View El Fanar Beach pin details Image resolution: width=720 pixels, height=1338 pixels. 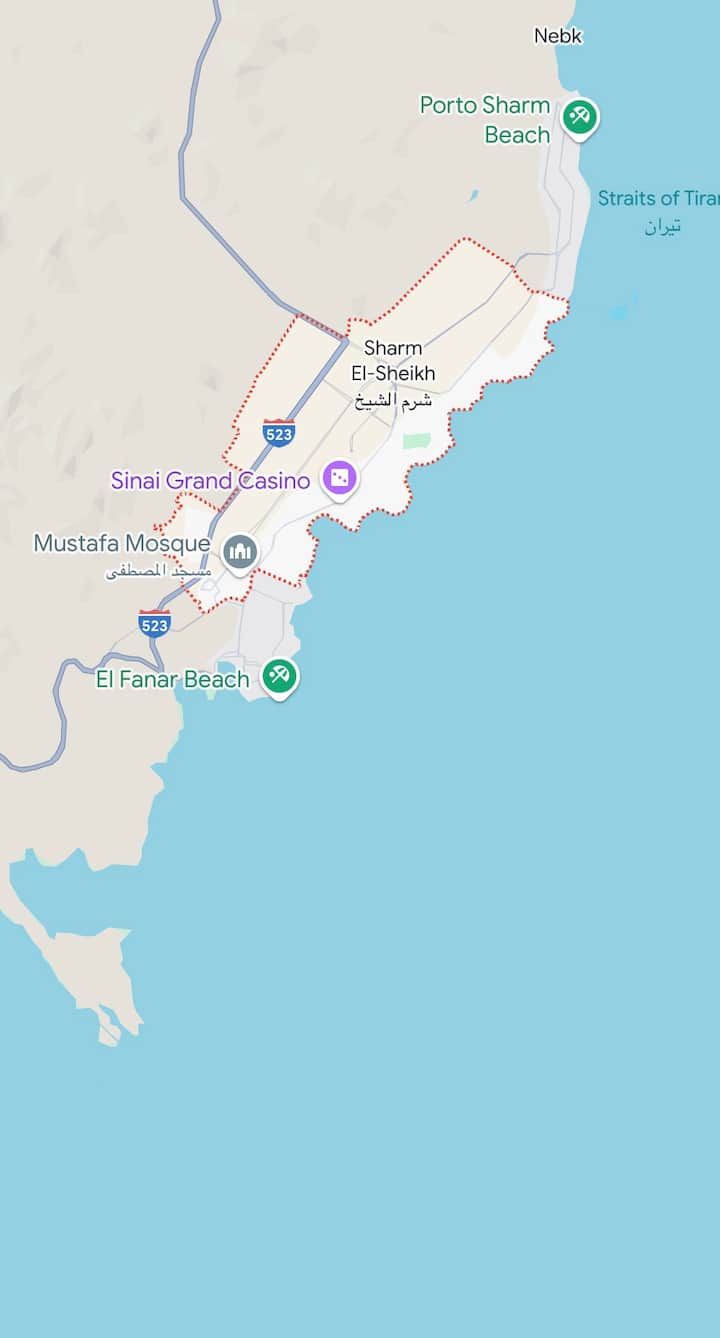tap(279, 676)
